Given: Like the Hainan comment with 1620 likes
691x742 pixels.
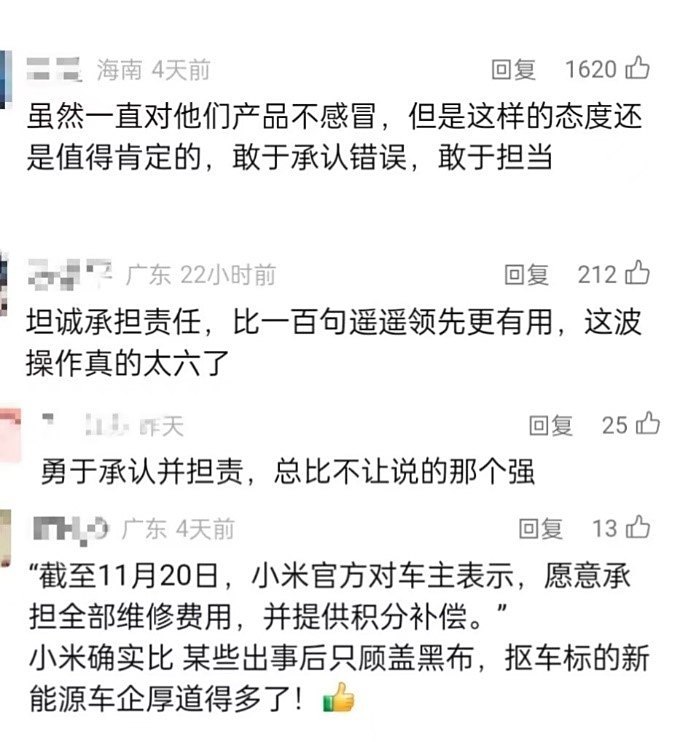Looking at the screenshot, I should pos(638,69).
